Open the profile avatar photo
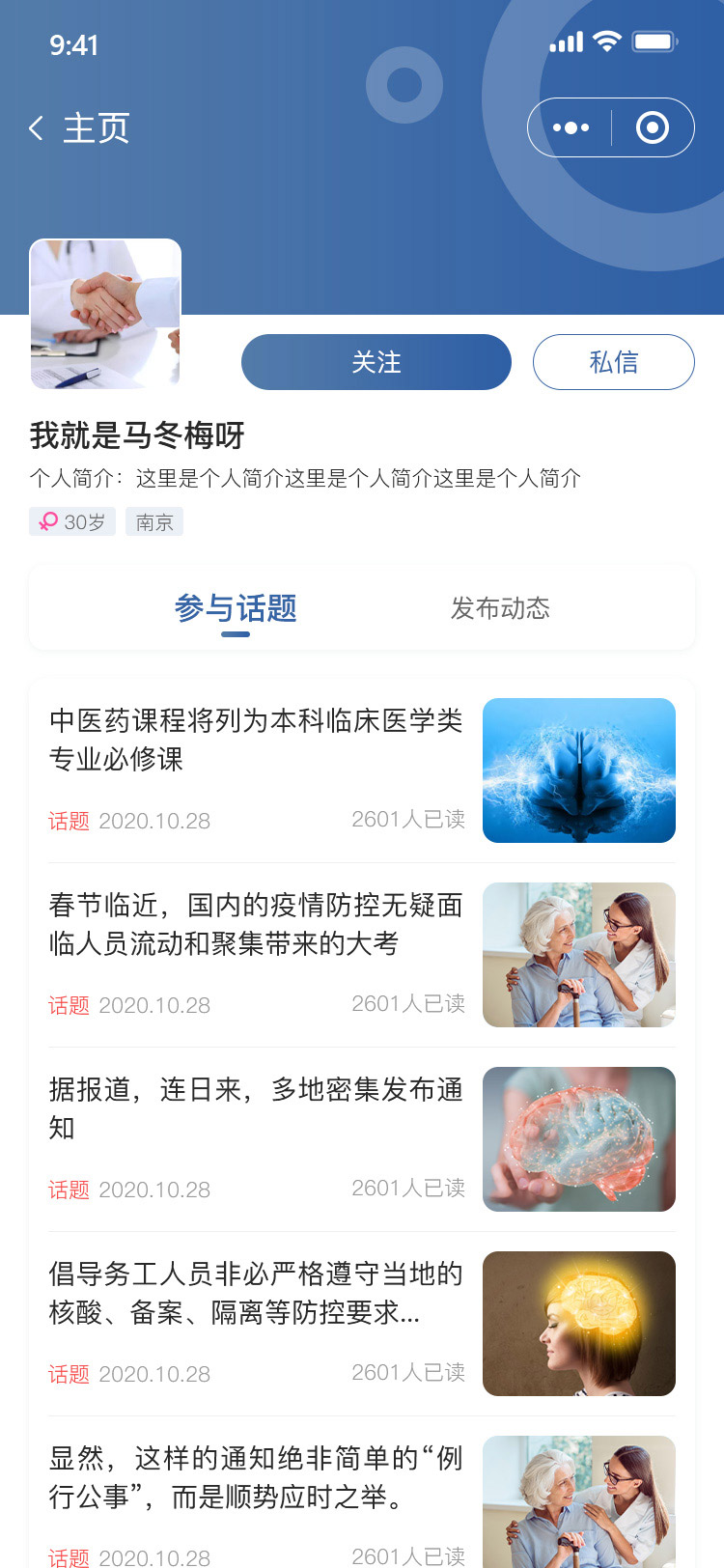Viewport: 724px width, 1568px height. coord(105,314)
